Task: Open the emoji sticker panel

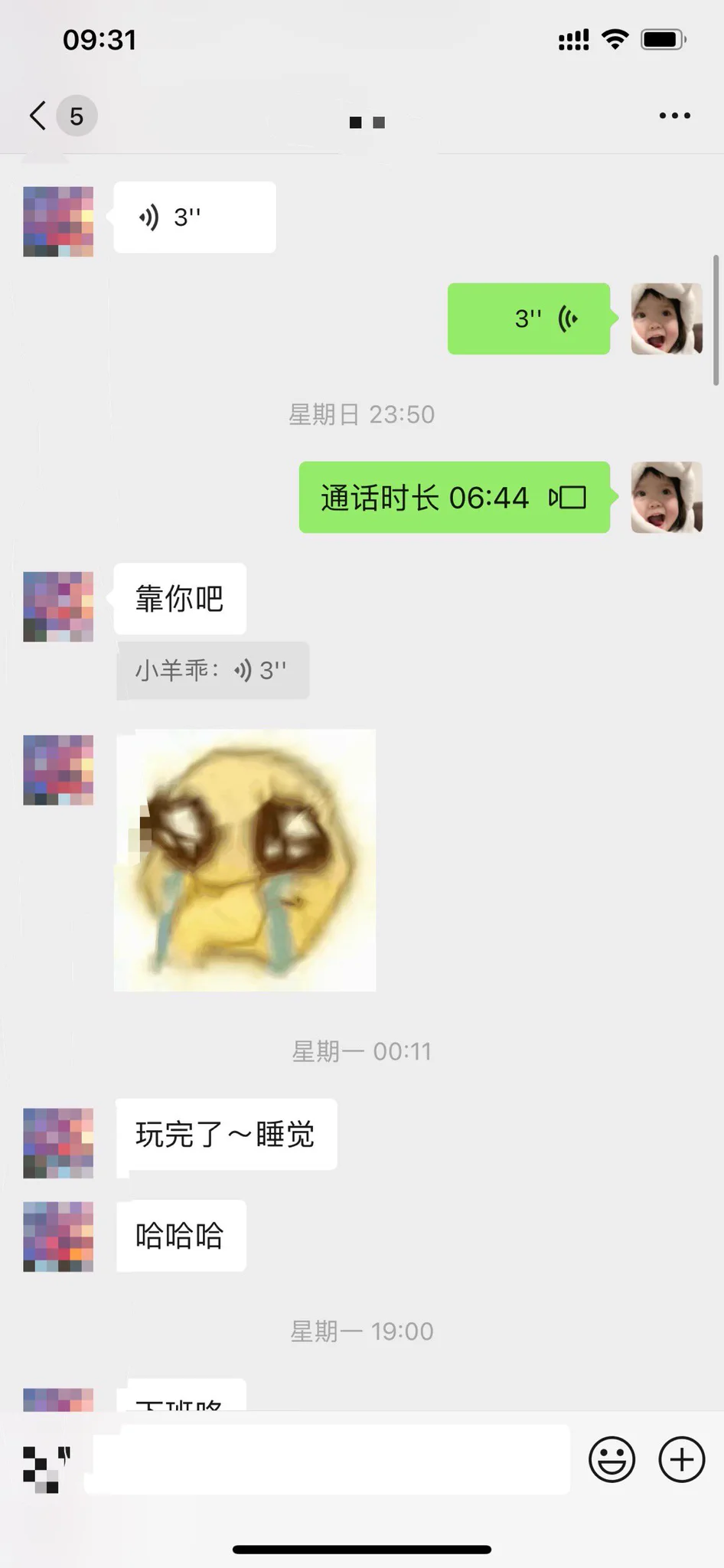Action: [611, 1459]
